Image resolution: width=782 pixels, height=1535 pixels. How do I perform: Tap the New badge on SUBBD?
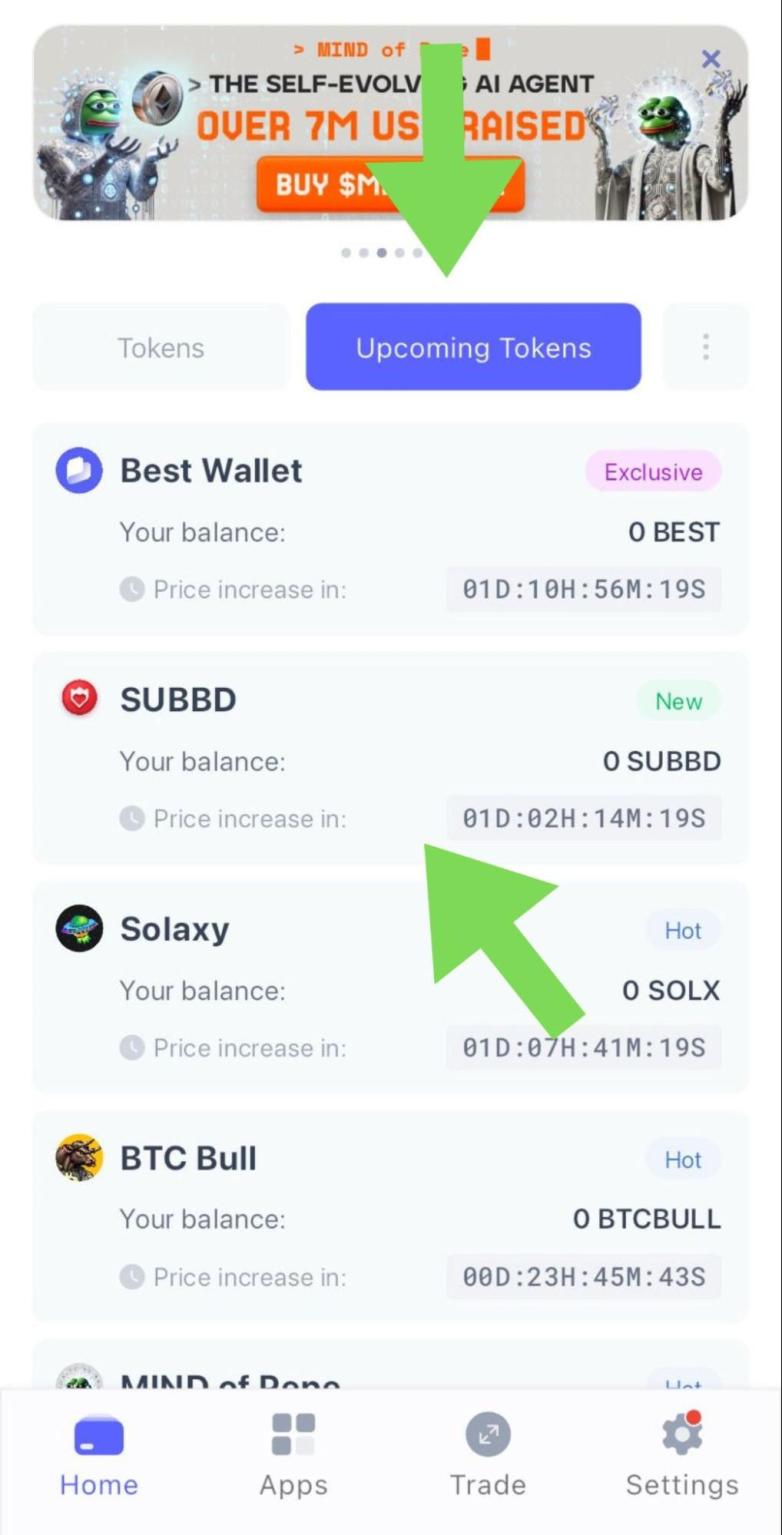pos(678,701)
